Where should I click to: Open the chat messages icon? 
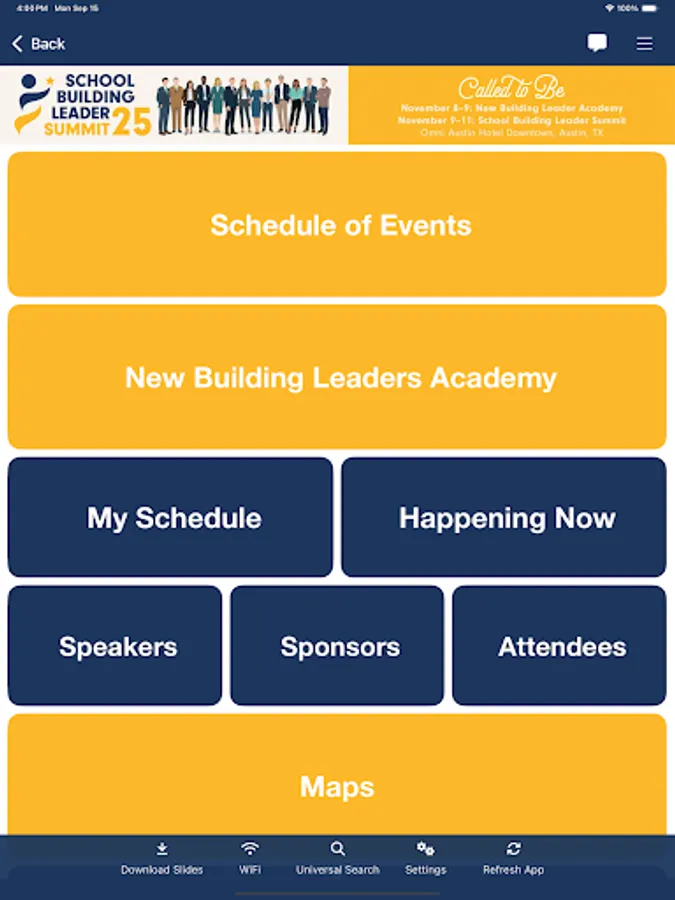pyautogui.click(x=597, y=43)
